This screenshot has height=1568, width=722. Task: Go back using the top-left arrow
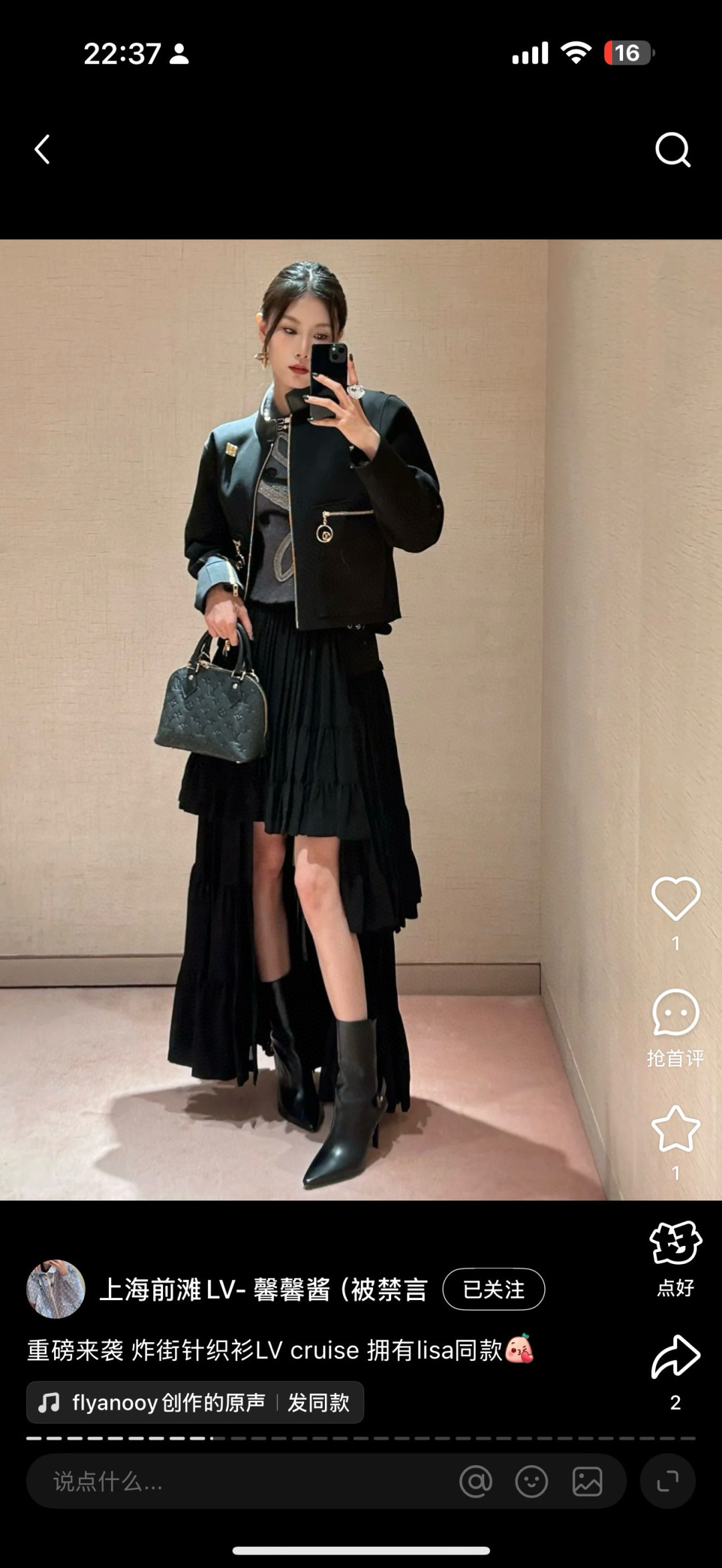pyautogui.click(x=42, y=149)
